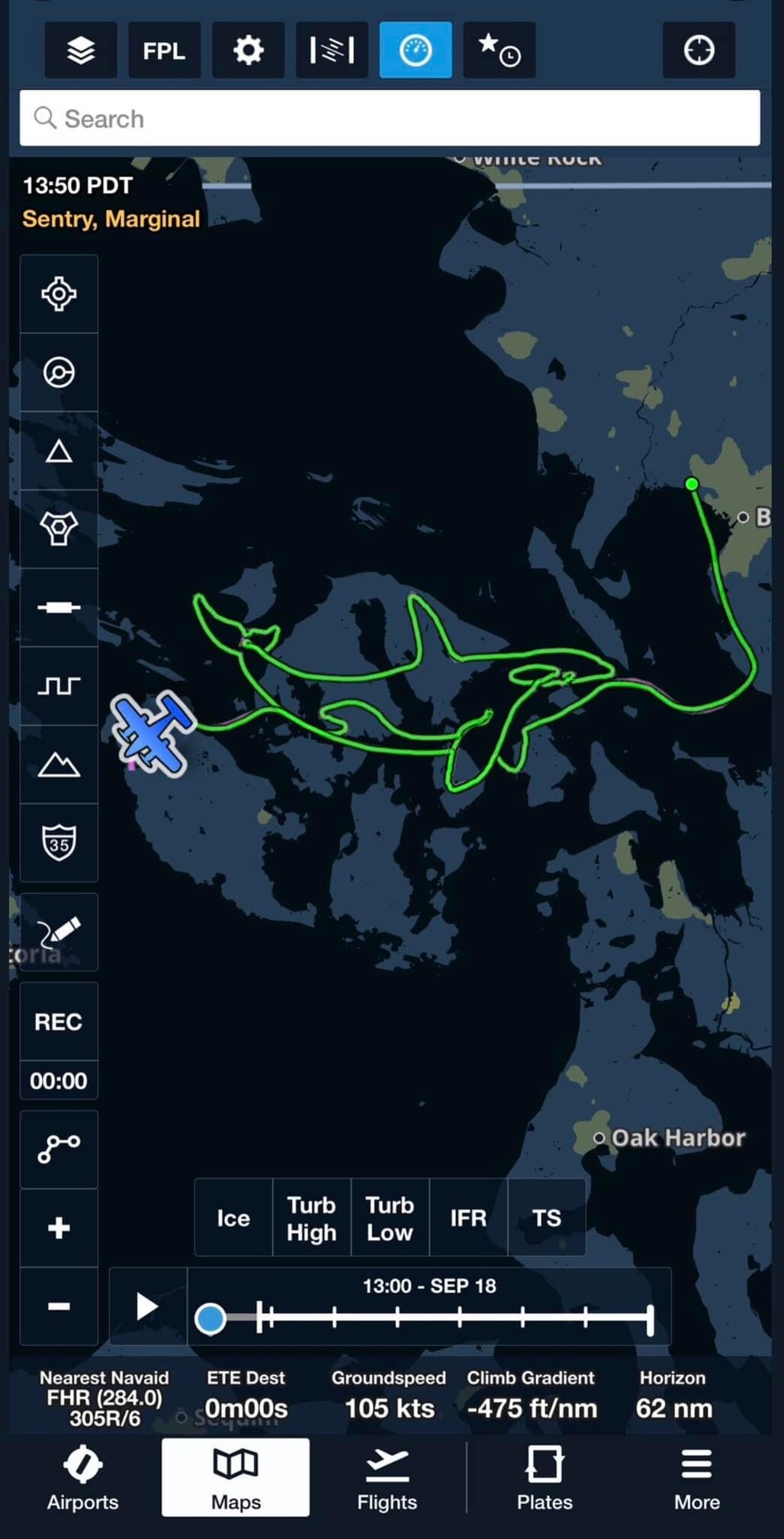Select the IFR layer

[x=468, y=1218]
